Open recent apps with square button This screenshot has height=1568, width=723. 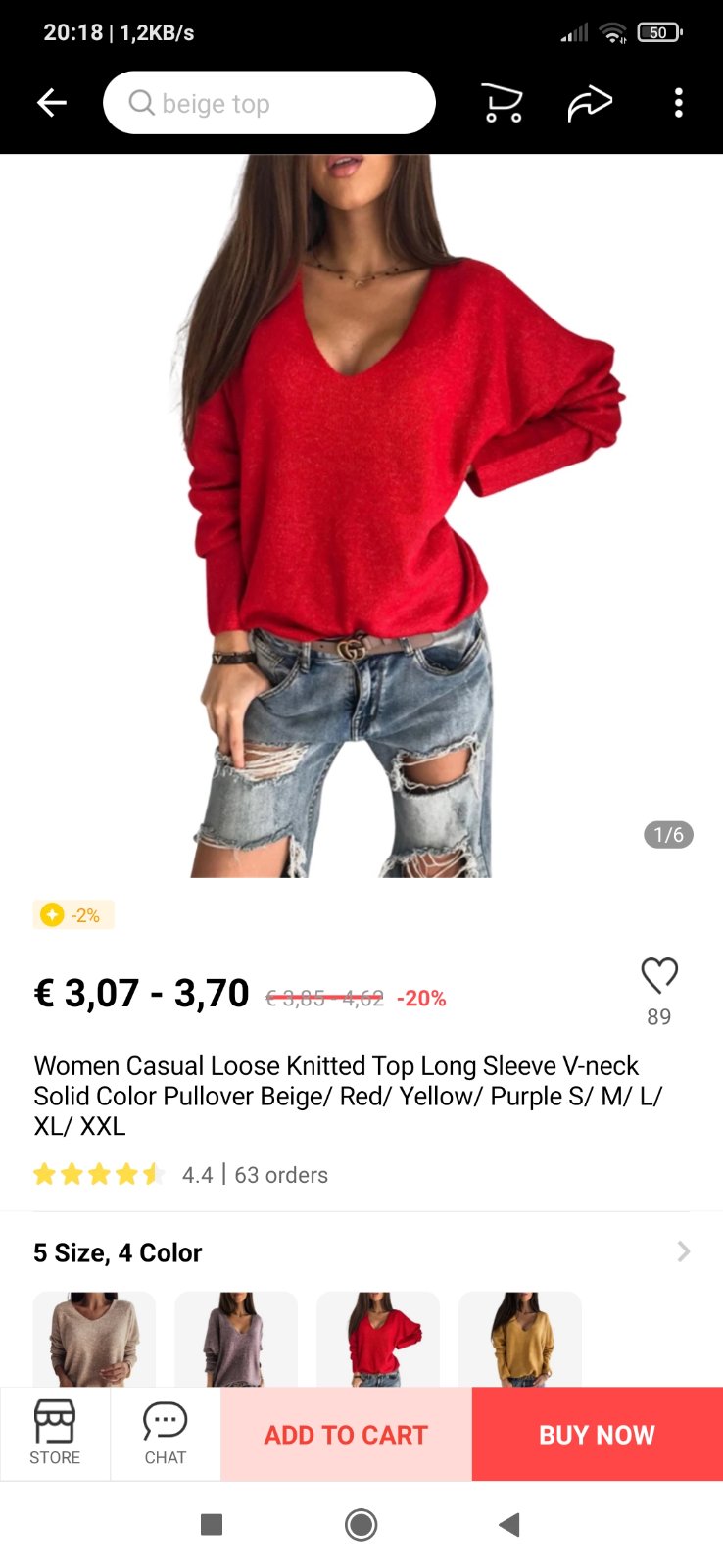(212, 1524)
